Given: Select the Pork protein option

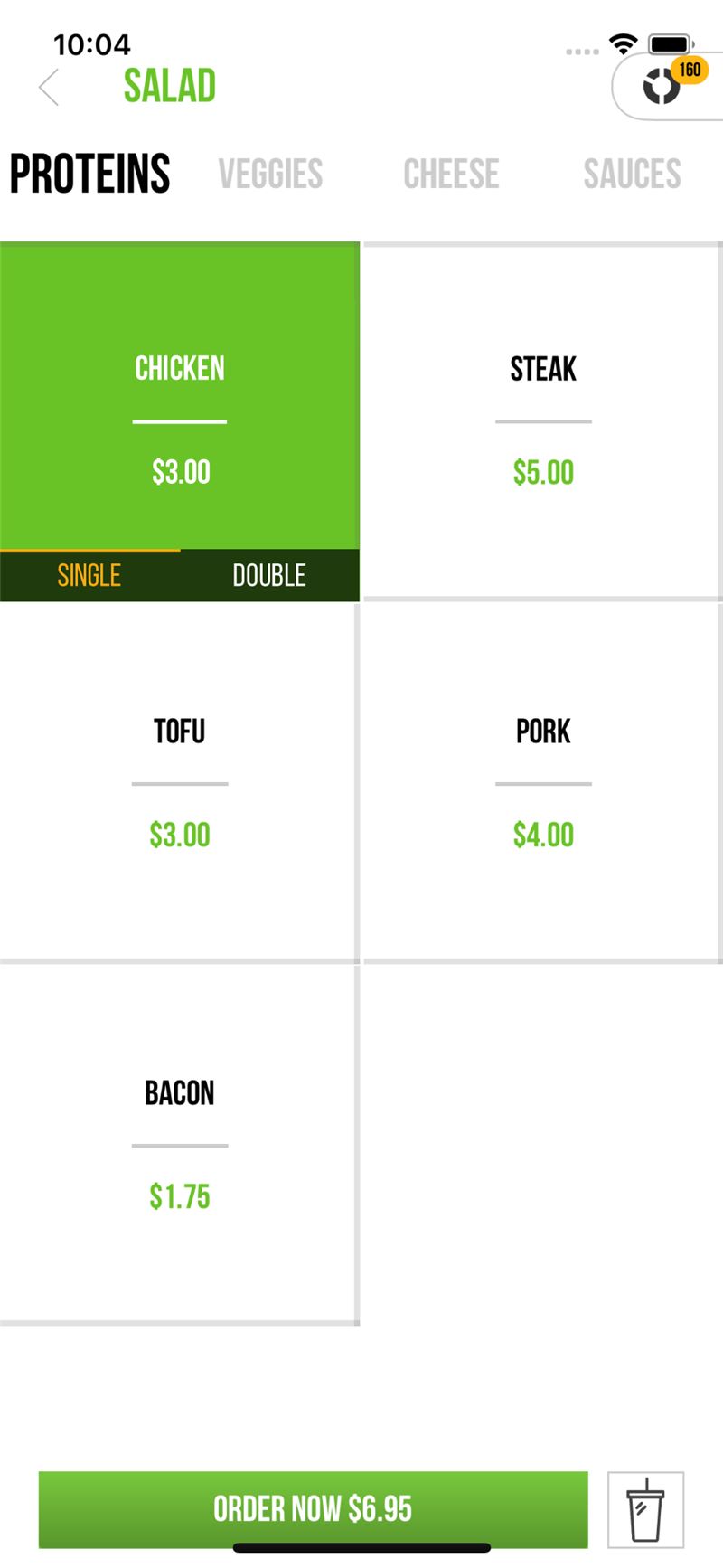Looking at the screenshot, I should [542, 783].
